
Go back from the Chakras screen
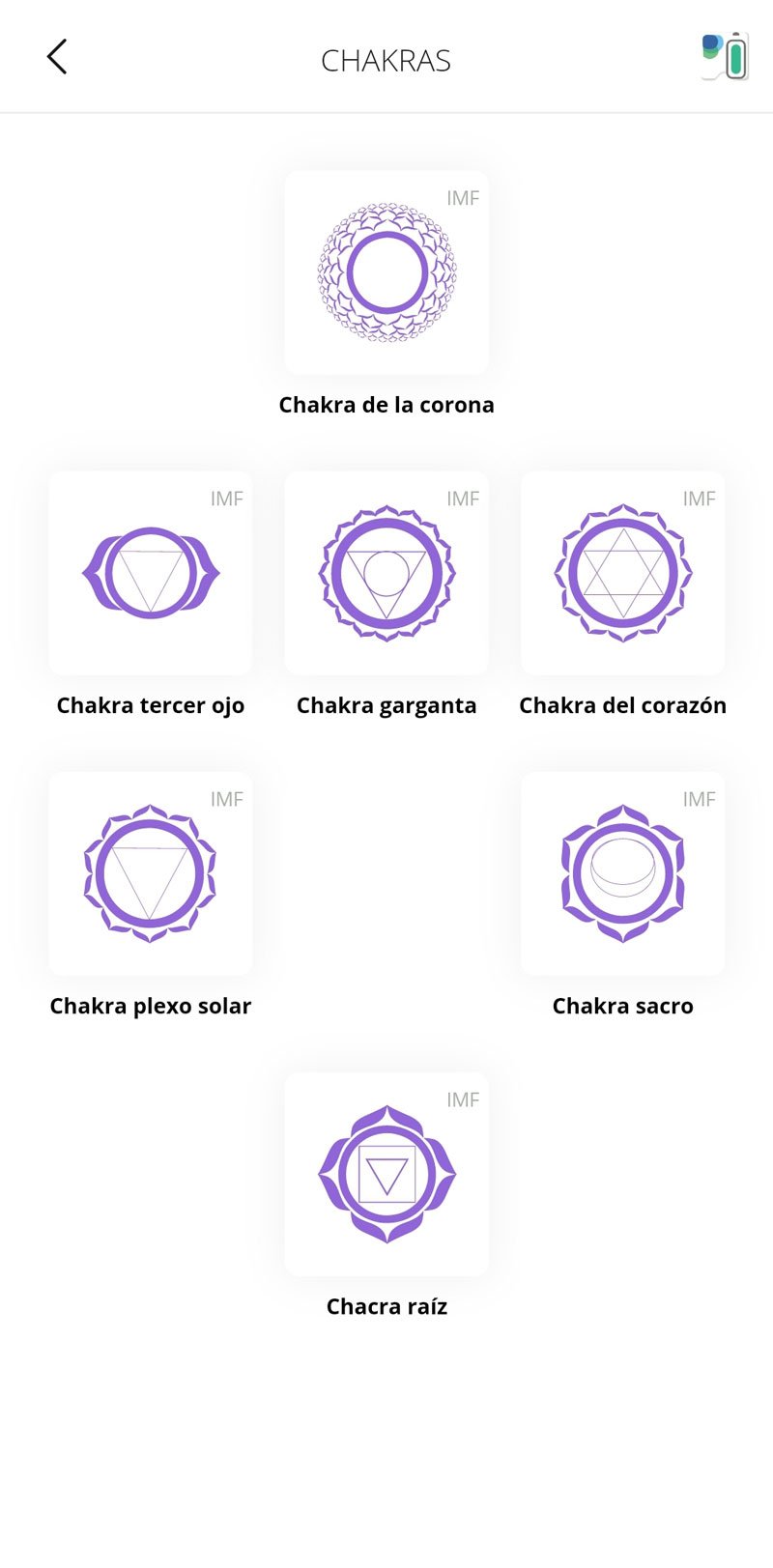point(57,58)
